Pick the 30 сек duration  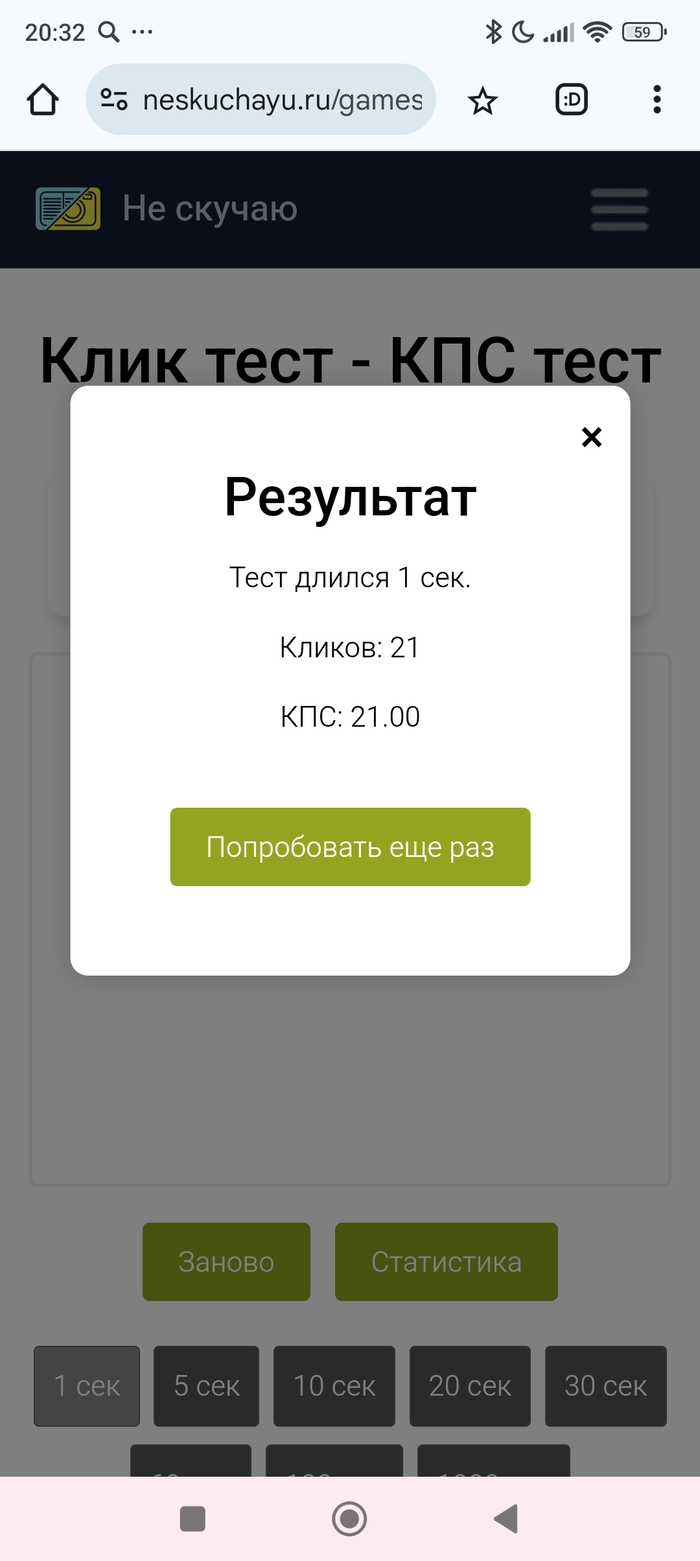tap(605, 1386)
